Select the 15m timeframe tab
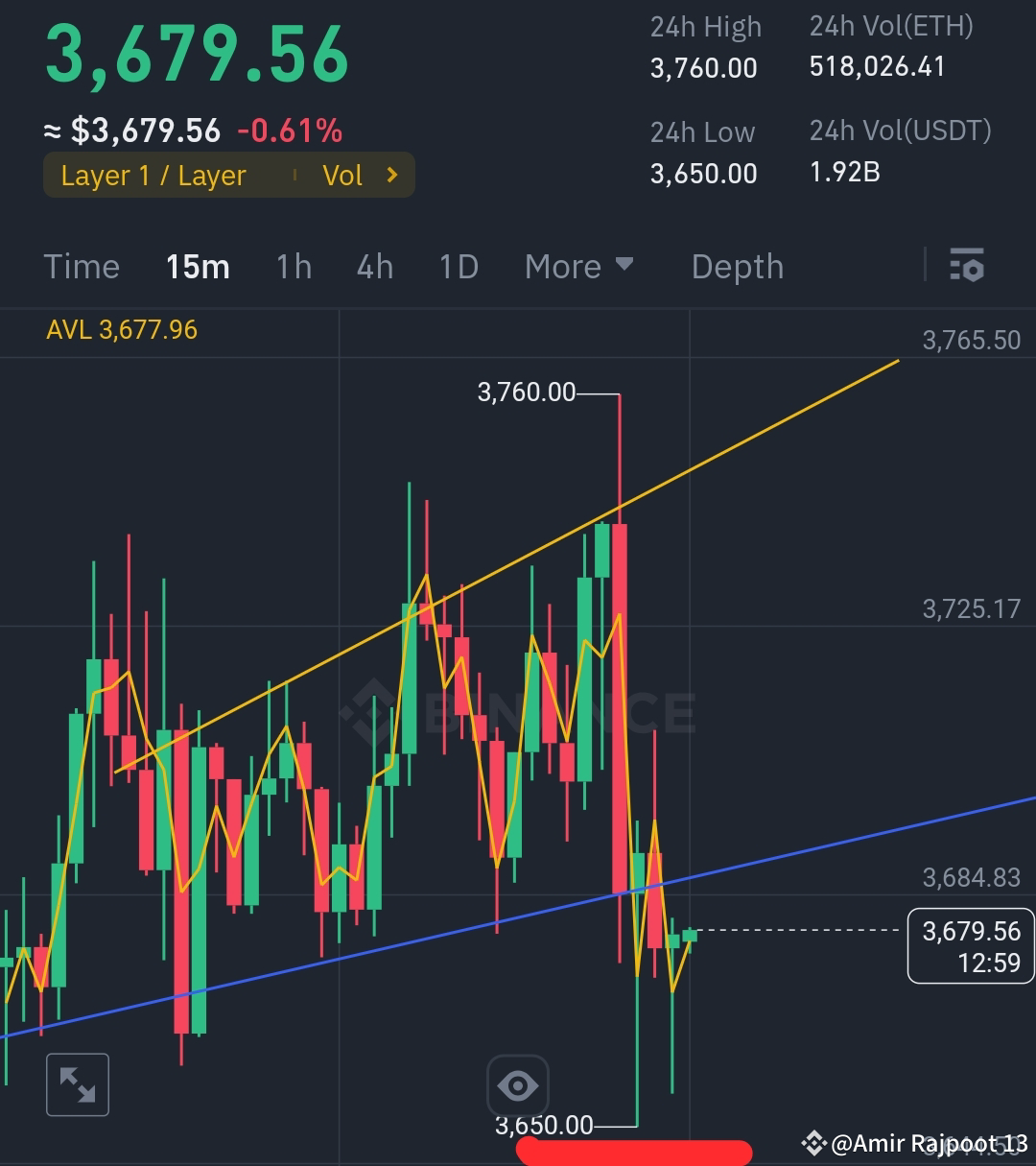This screenshot has height=1166, width=1036. [197, 266]
